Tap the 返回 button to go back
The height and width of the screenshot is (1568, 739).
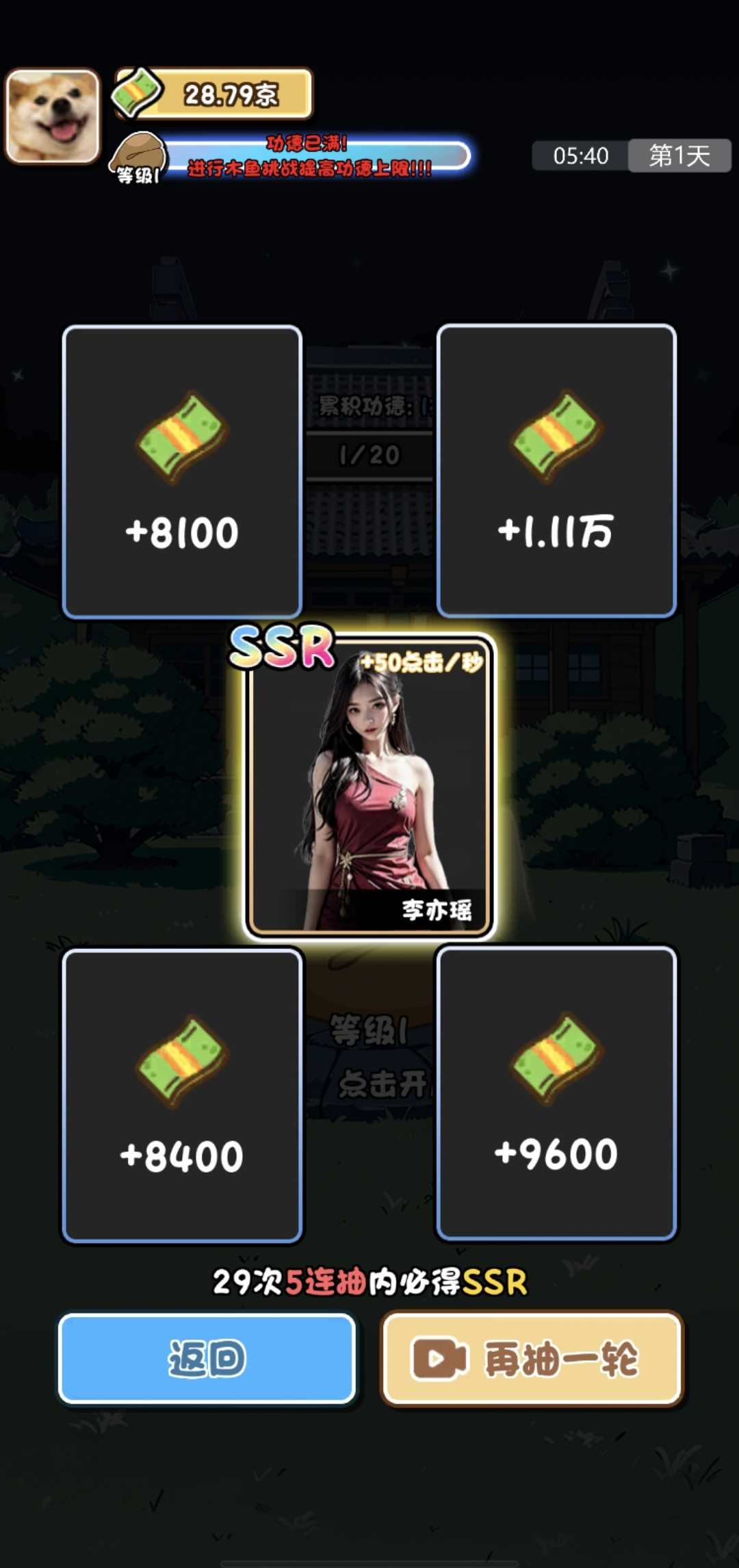(207, 1359)
